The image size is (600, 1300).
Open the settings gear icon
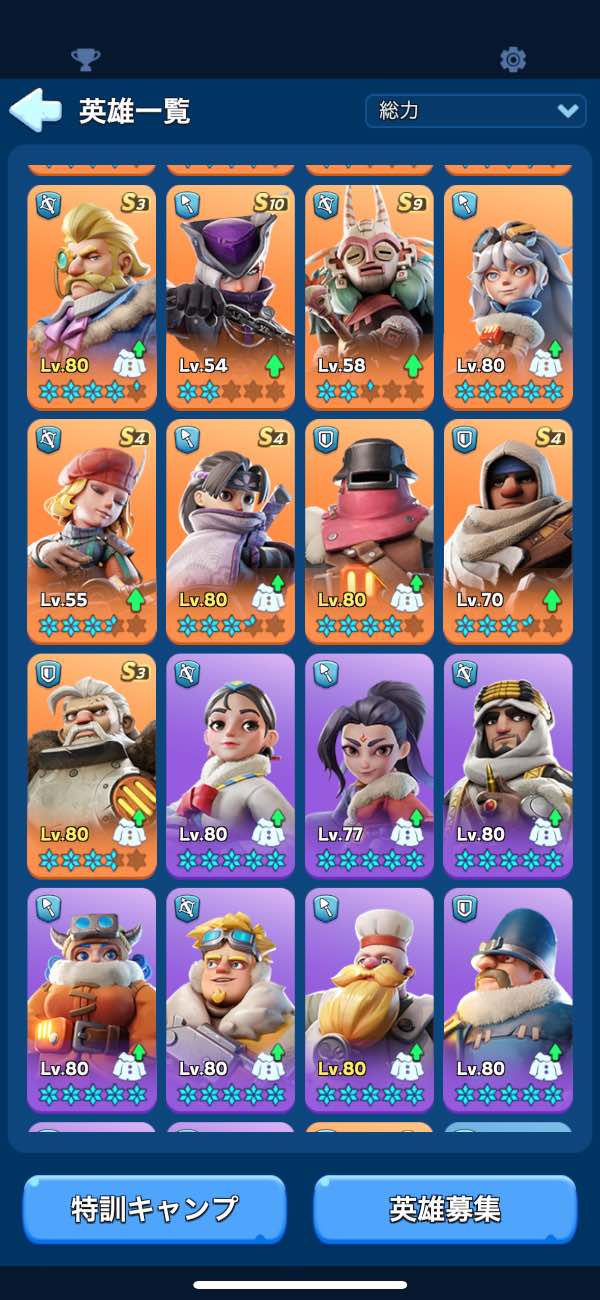[513, 59]
